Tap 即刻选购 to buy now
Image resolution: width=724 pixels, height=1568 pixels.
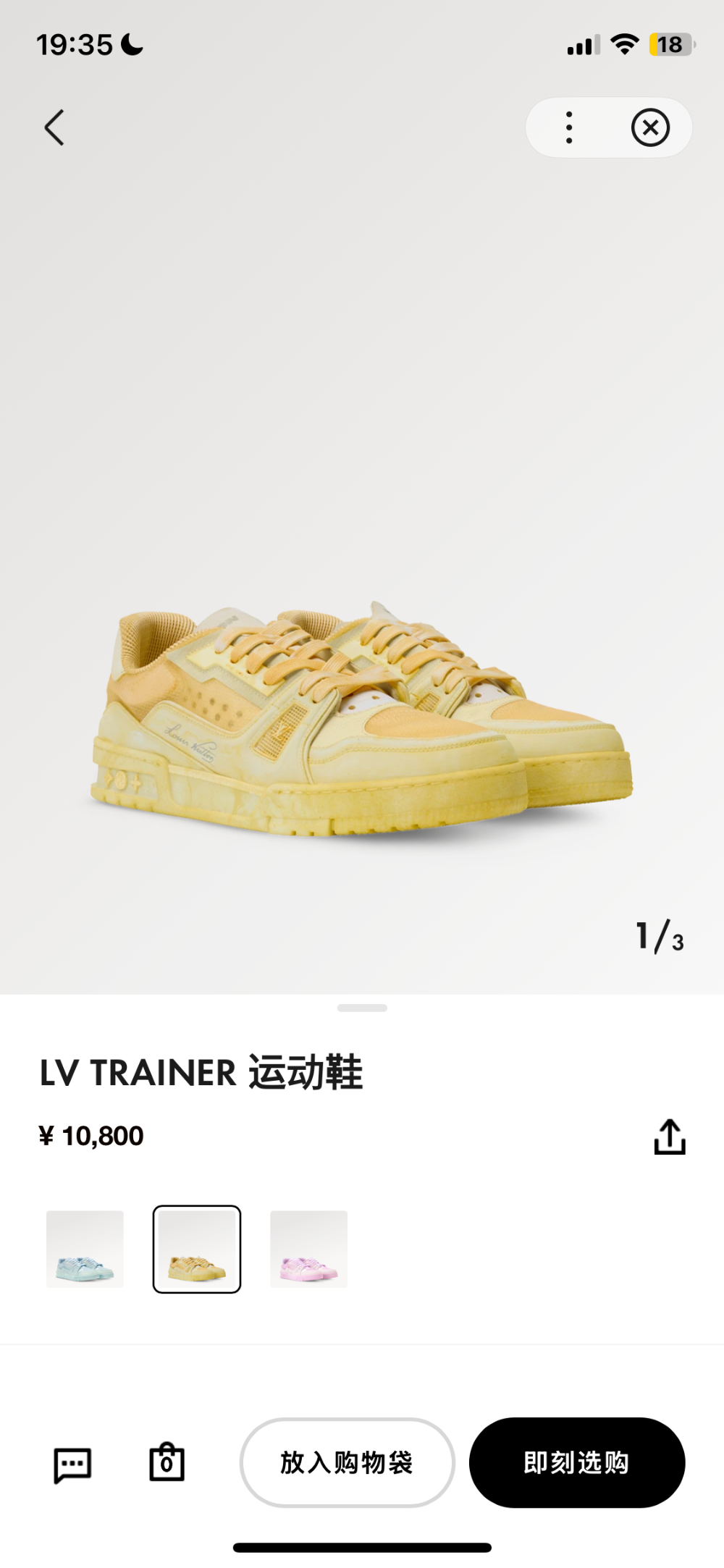coord(577,1463)
